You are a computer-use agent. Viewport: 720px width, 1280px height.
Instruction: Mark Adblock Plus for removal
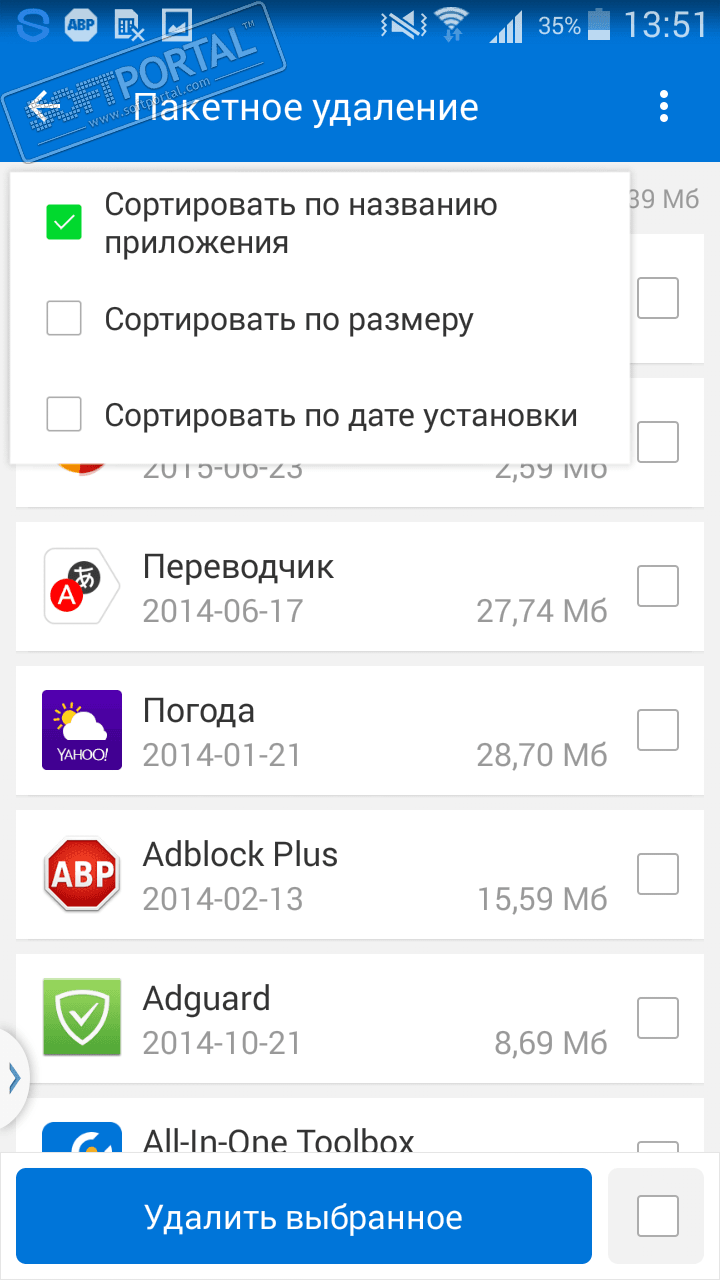click(x=658, y=874)
